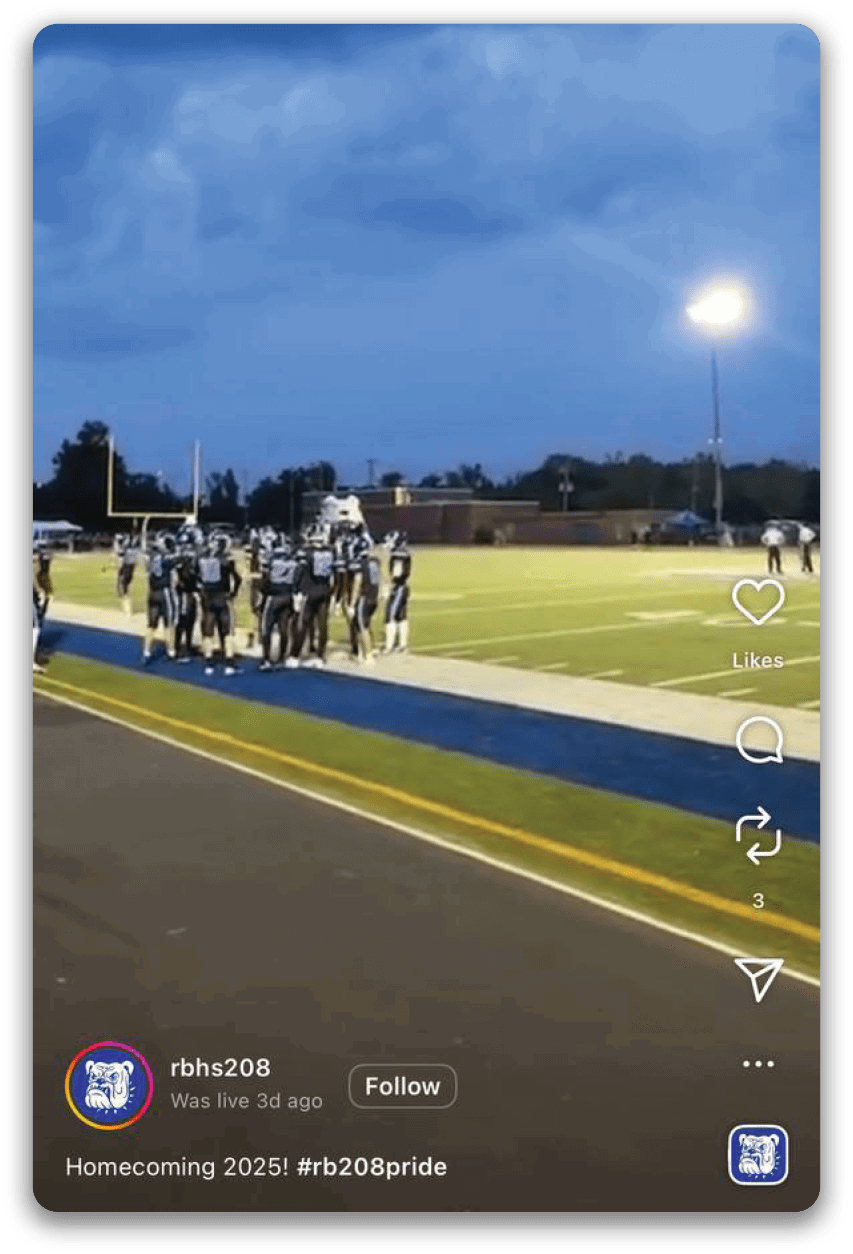Follow the rbhs208 account

[x=402, y=1086]
